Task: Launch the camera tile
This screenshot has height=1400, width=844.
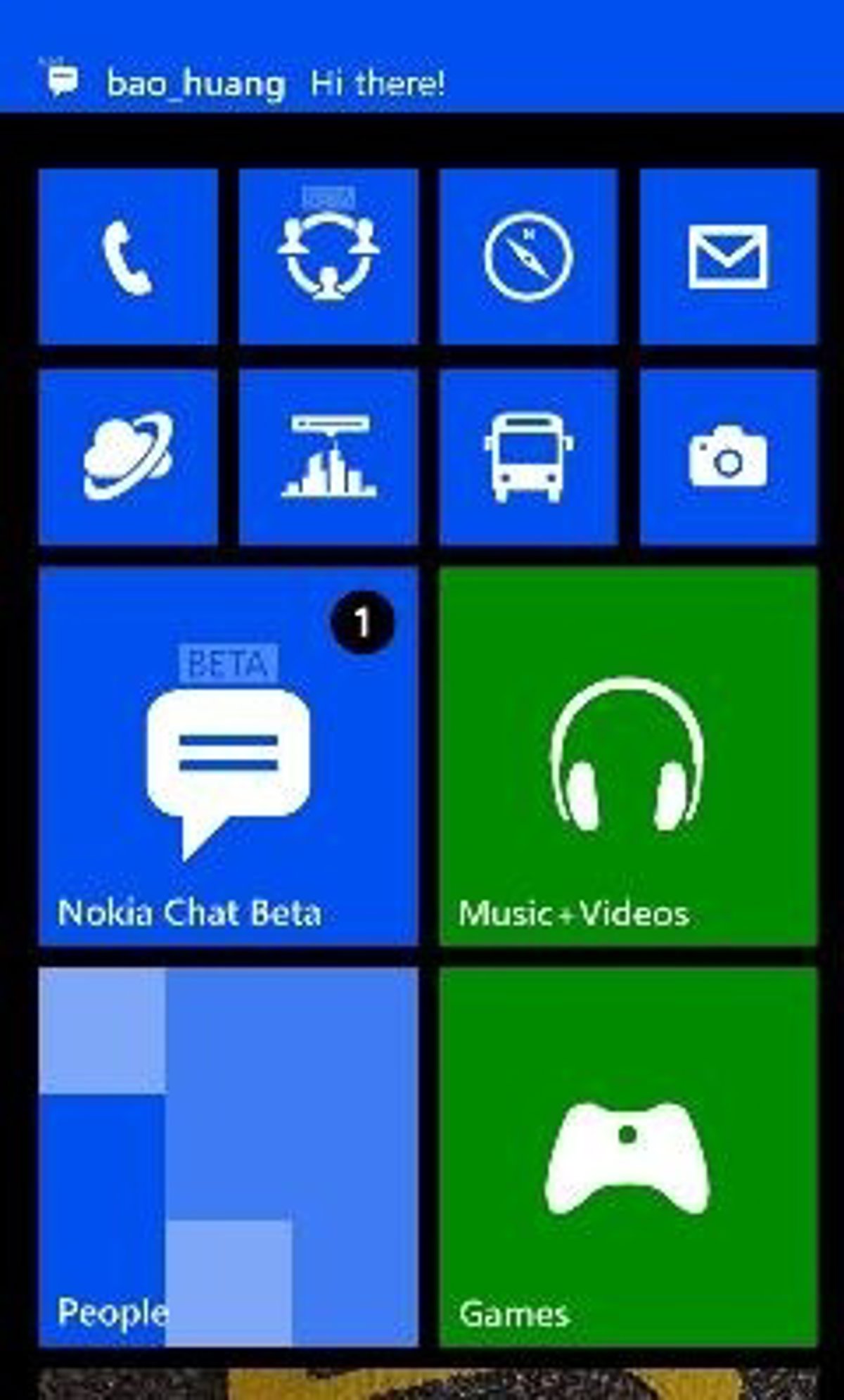Action: tap(728, 457)
